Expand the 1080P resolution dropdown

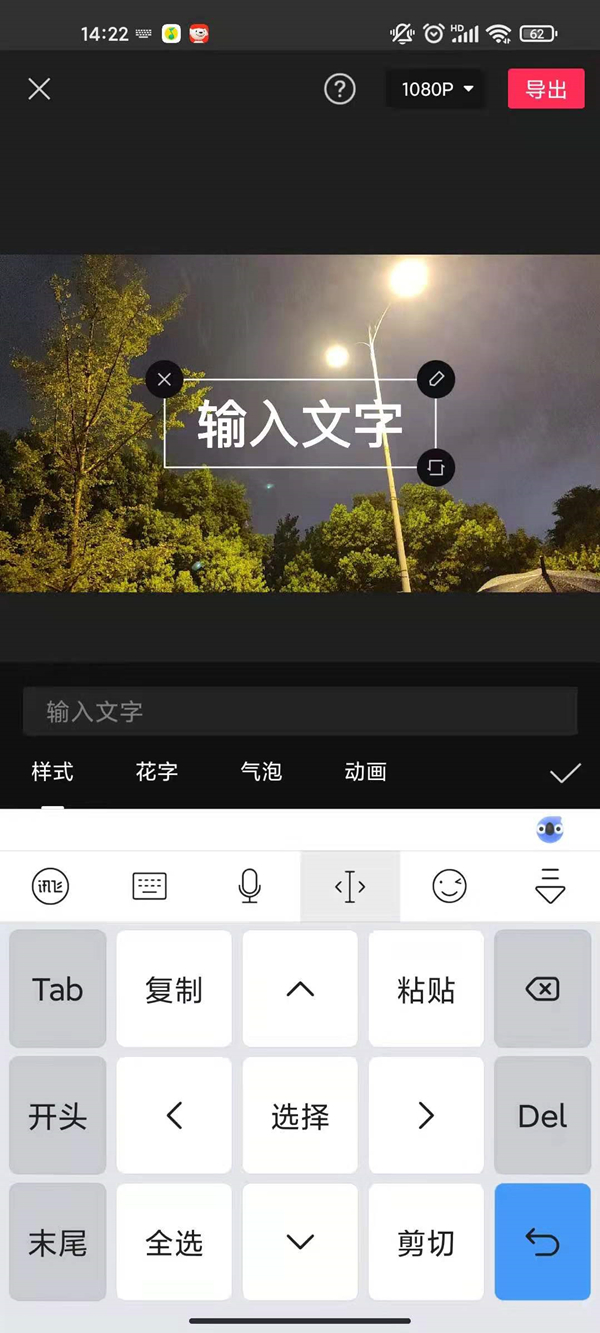point(437,90)
